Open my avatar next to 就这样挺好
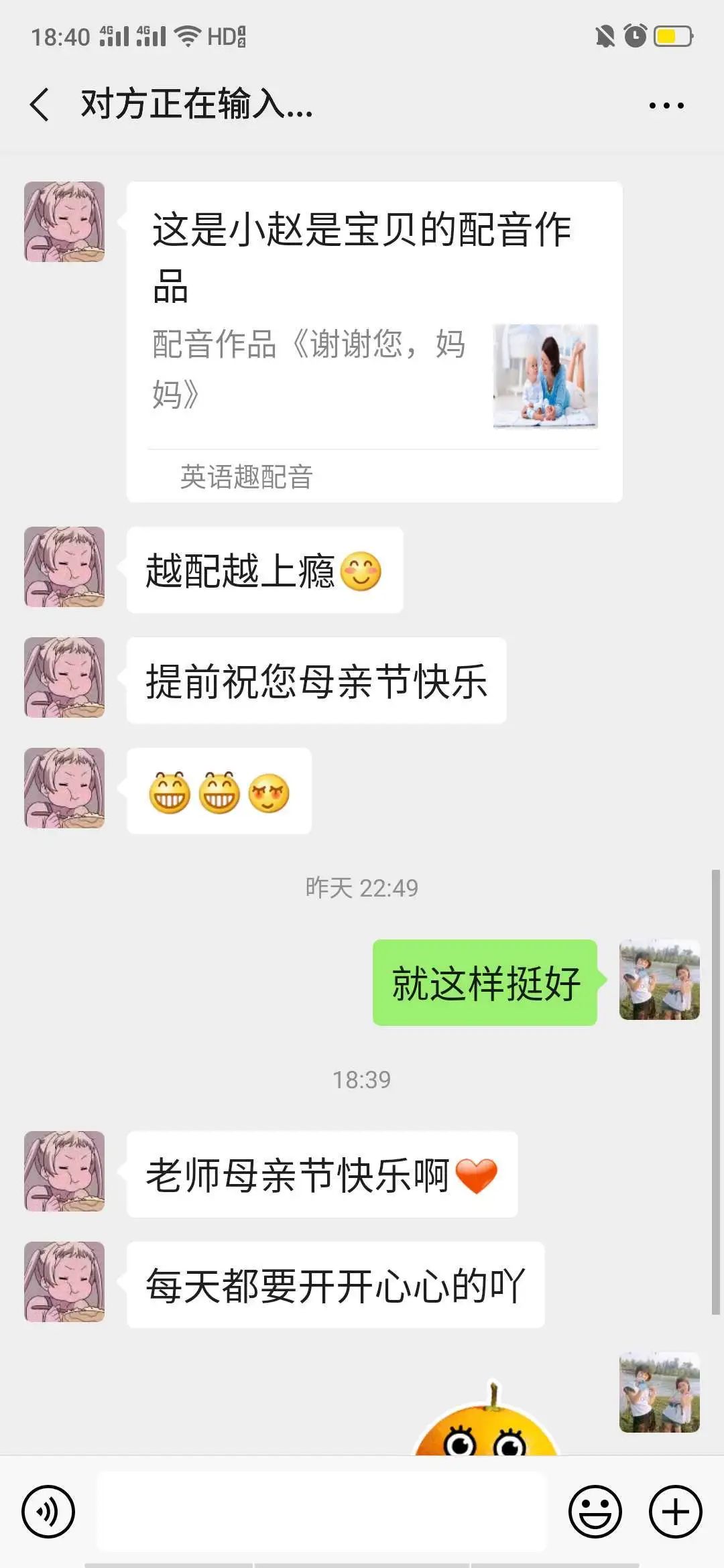Screen dimensions: 724x1568 (x=660, y=980)
